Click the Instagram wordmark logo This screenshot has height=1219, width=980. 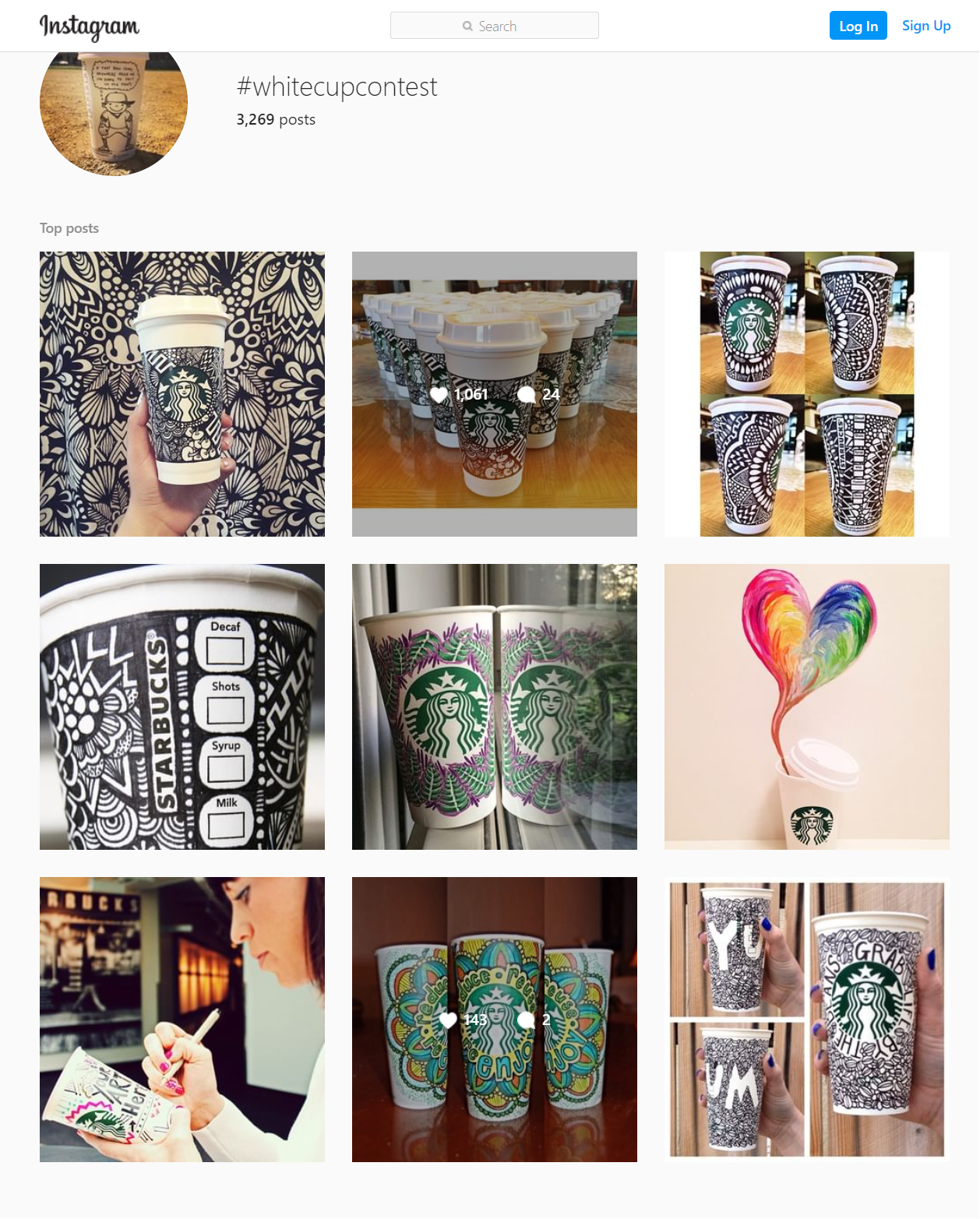89,26
